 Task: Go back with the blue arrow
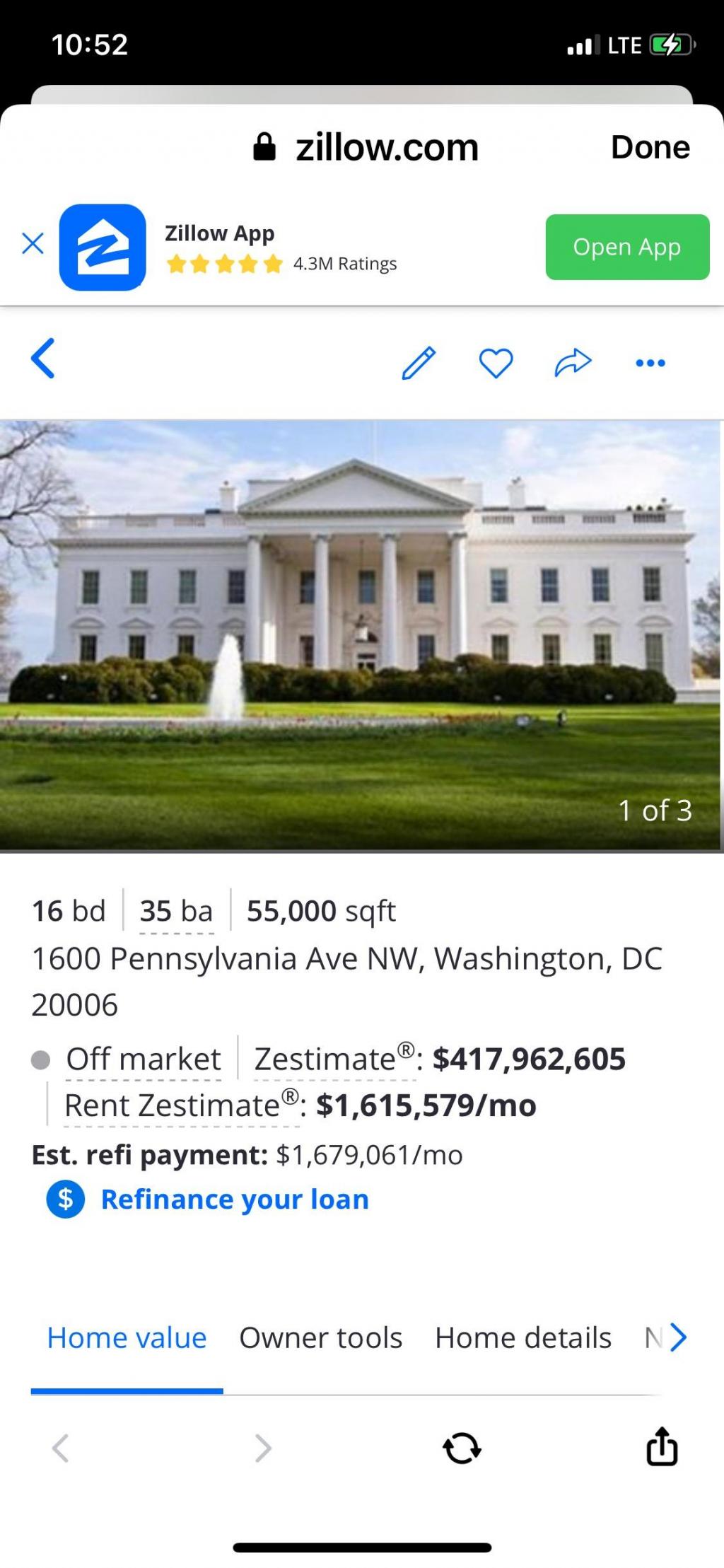[x=43, y=359]
